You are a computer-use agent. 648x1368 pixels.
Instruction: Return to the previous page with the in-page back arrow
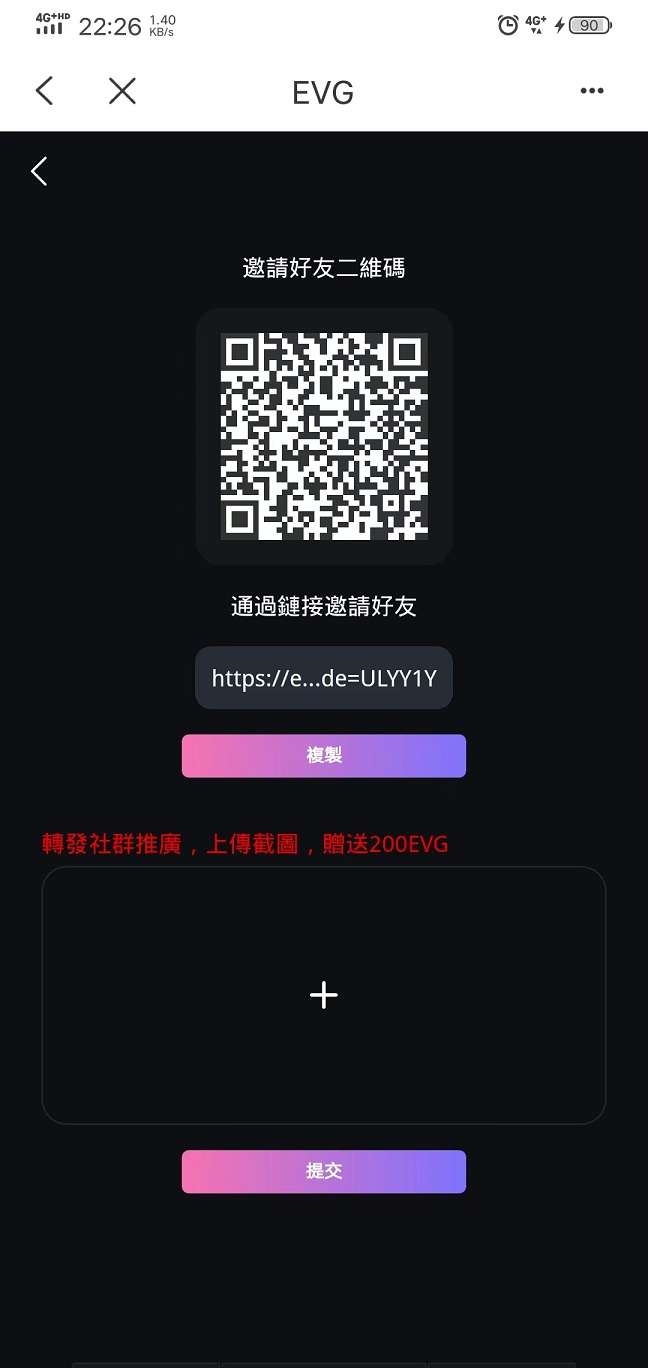pyautogui.click(x=39, y=171)
